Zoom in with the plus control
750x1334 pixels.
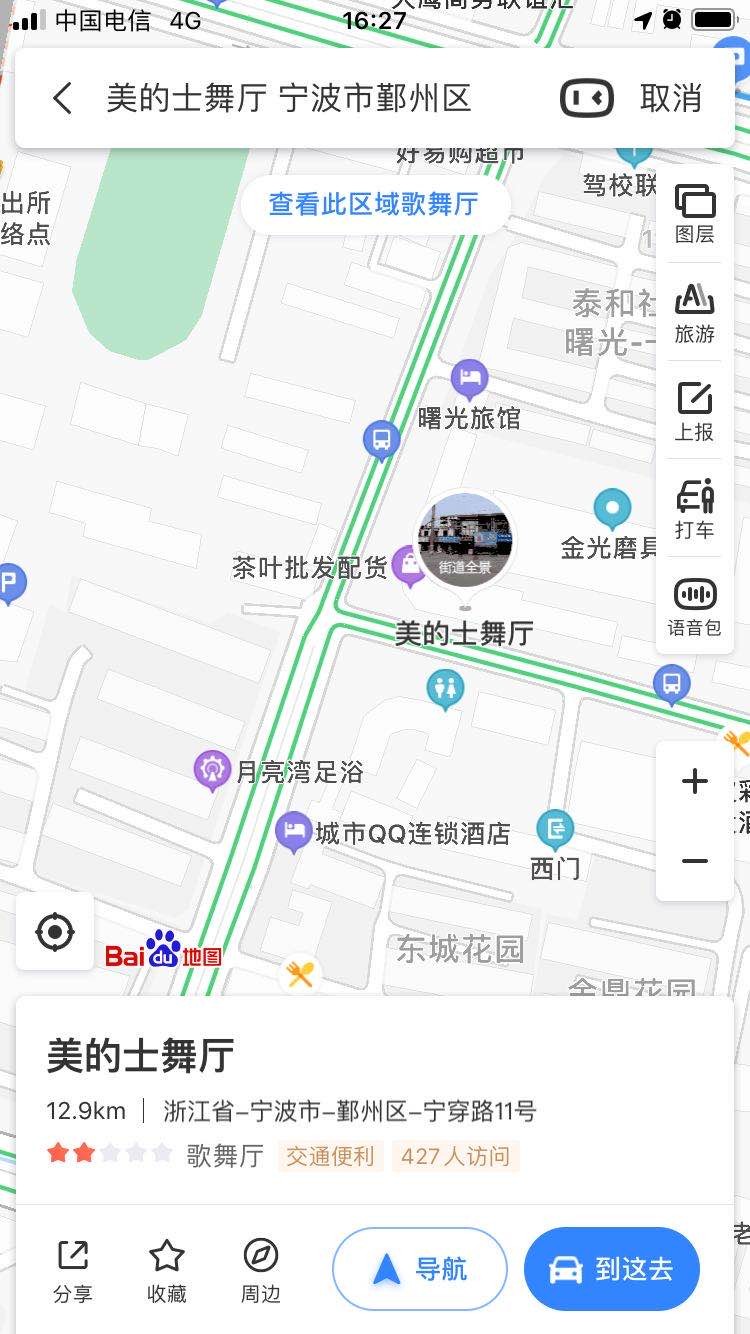coord(694,781)
